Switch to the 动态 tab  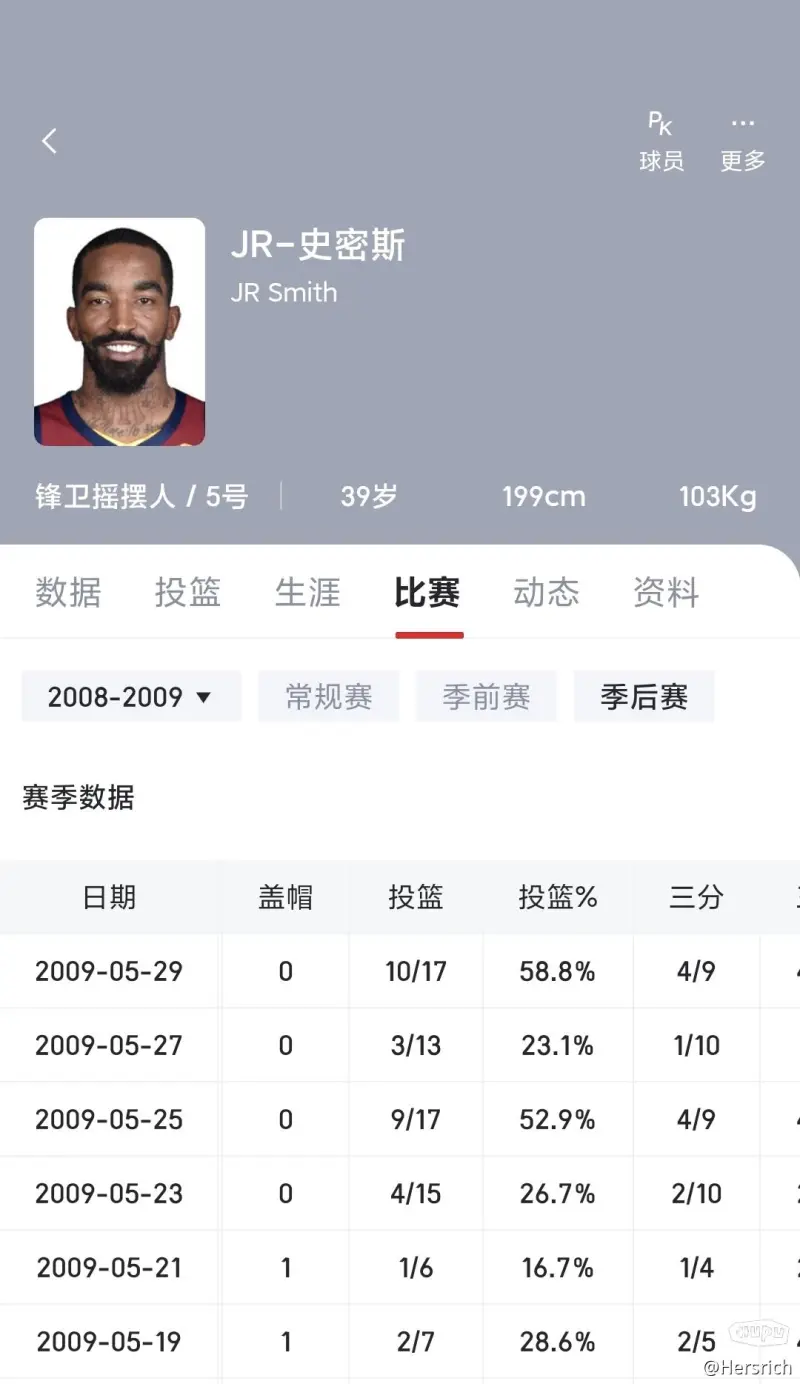[x=546, y=593]
